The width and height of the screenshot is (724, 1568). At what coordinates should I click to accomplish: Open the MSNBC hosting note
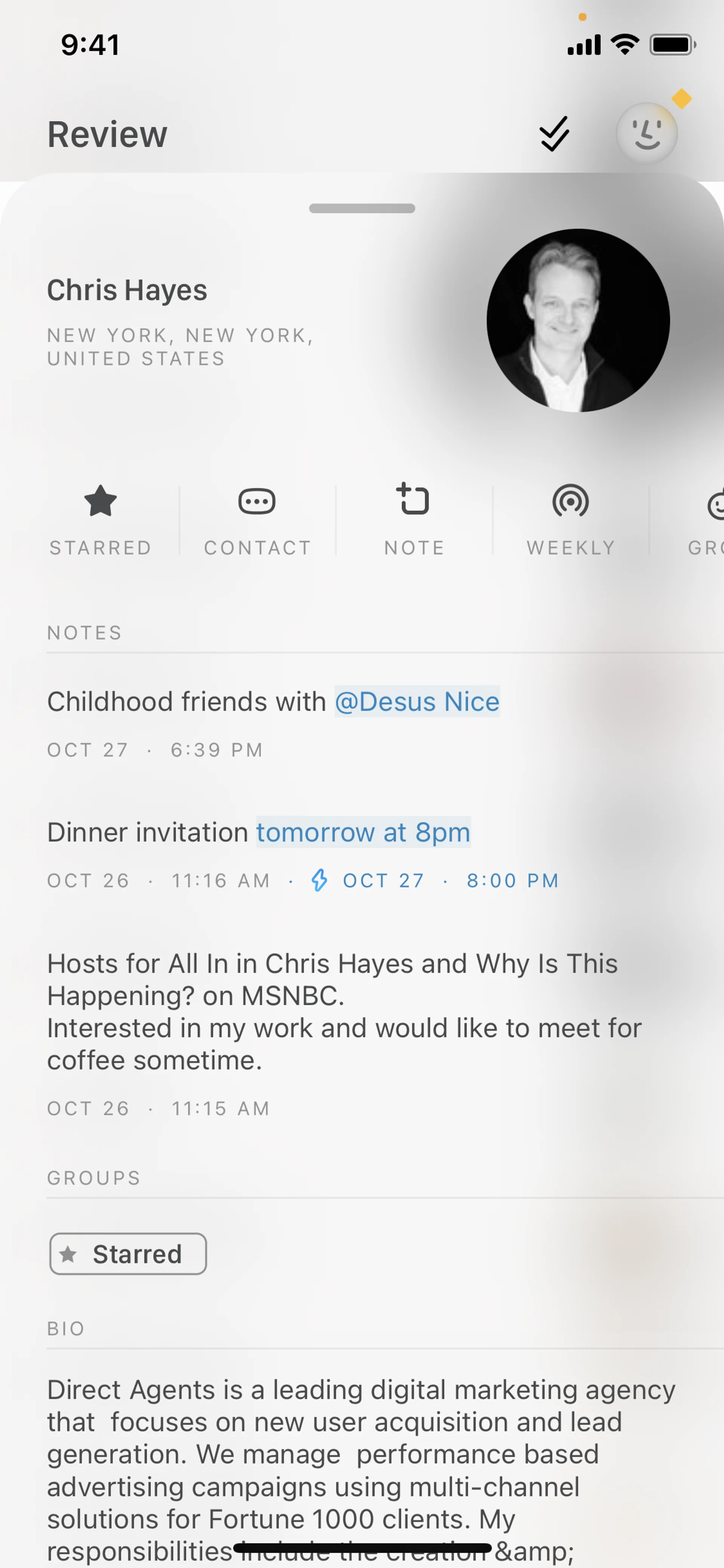coord(344,1012)
